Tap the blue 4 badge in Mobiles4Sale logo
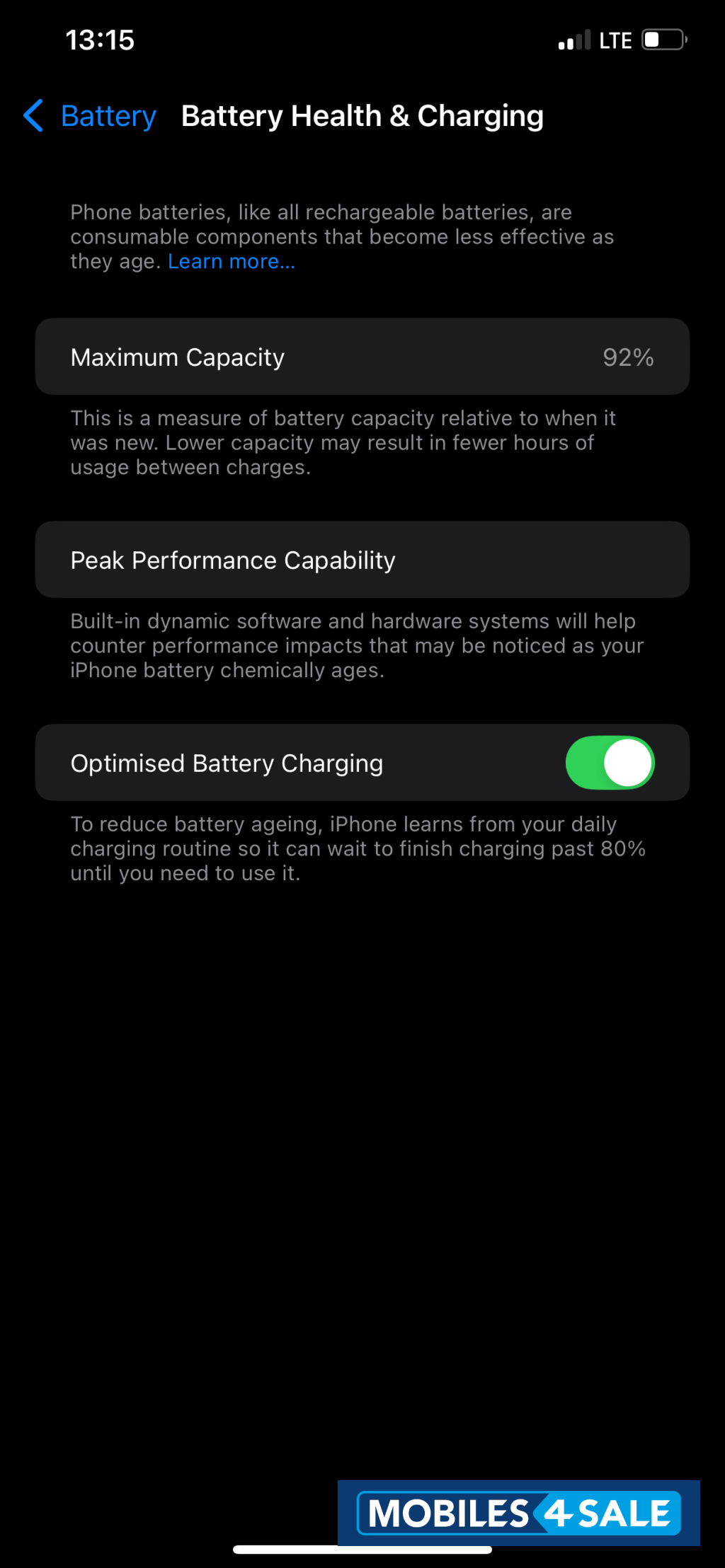 coord(559,1514)
